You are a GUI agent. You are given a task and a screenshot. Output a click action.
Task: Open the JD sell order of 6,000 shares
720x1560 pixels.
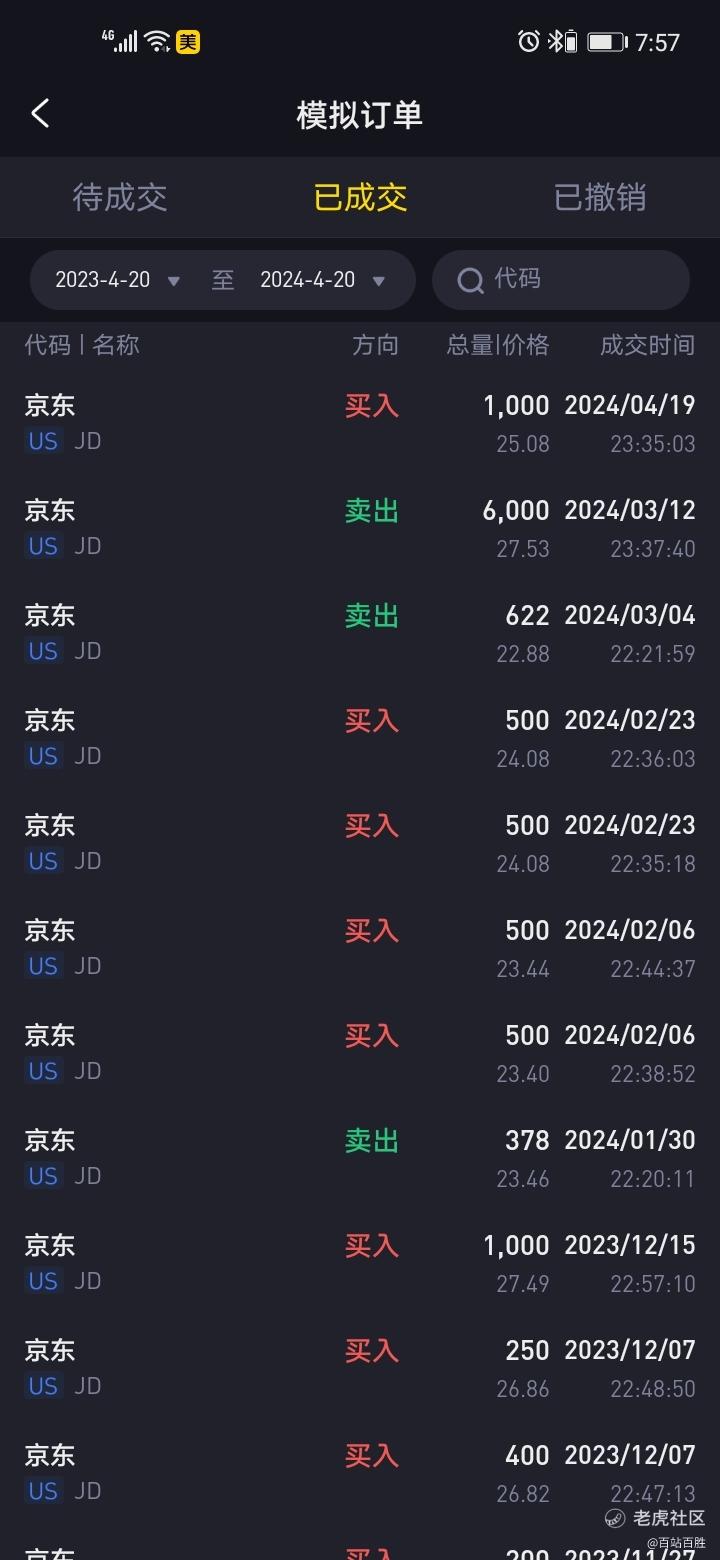[360, 528]
